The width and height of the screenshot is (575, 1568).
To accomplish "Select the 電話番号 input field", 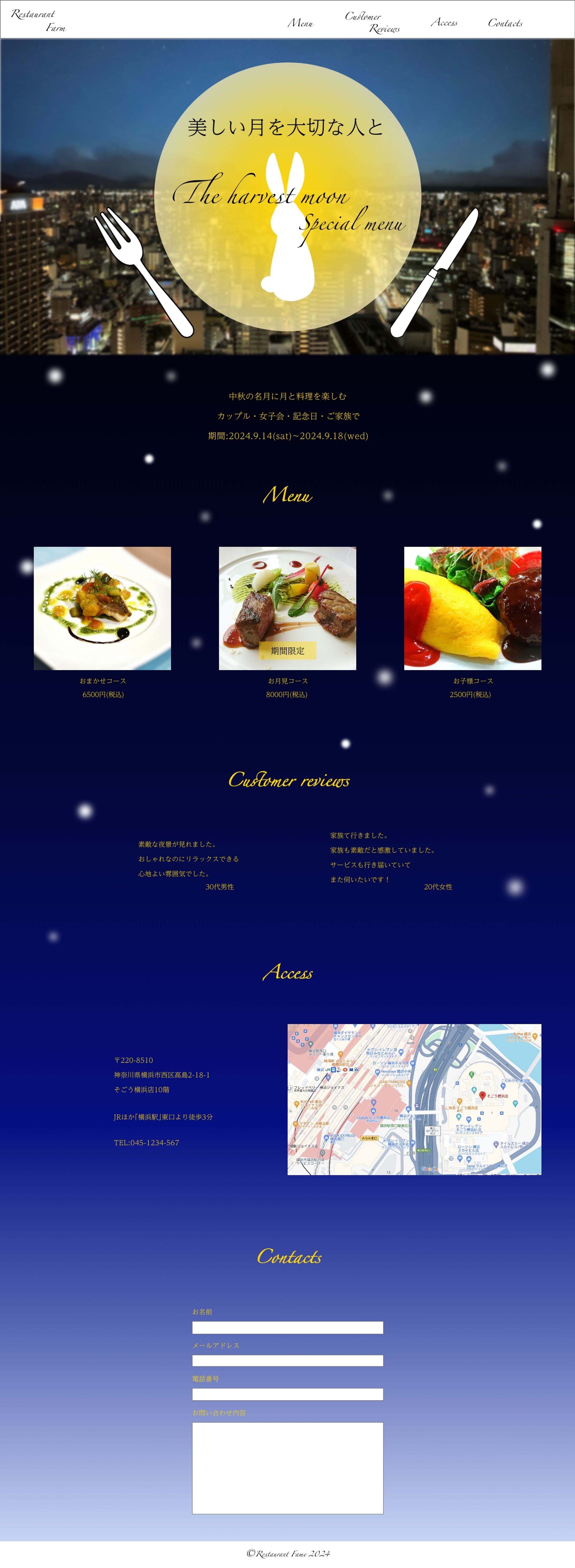I will [x=287, y=1394].
